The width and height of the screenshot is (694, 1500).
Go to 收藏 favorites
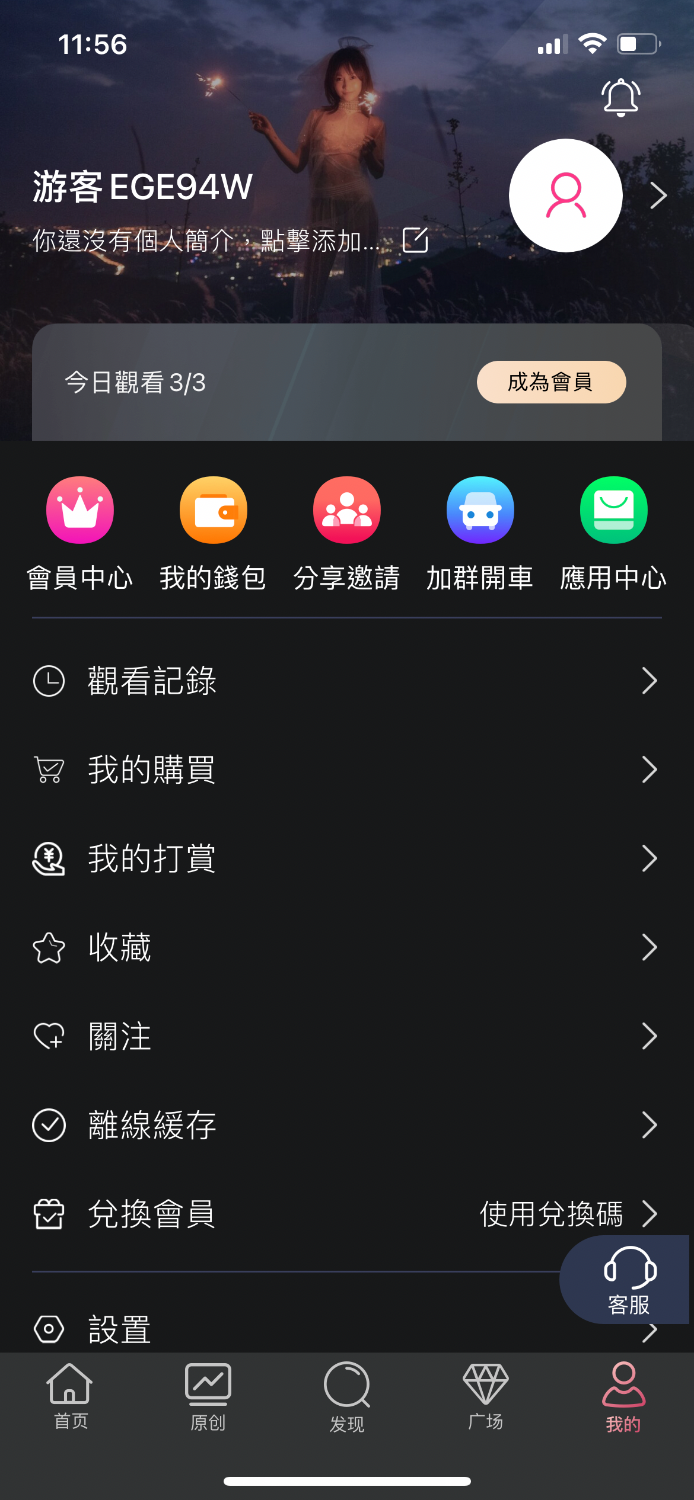click(x=346, y=947)
